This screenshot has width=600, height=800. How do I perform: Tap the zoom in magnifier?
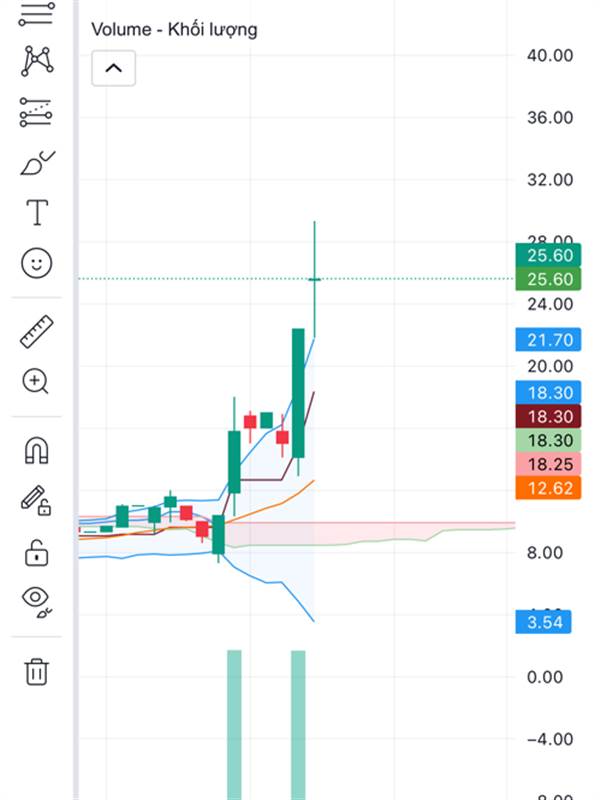coord(37,381)
